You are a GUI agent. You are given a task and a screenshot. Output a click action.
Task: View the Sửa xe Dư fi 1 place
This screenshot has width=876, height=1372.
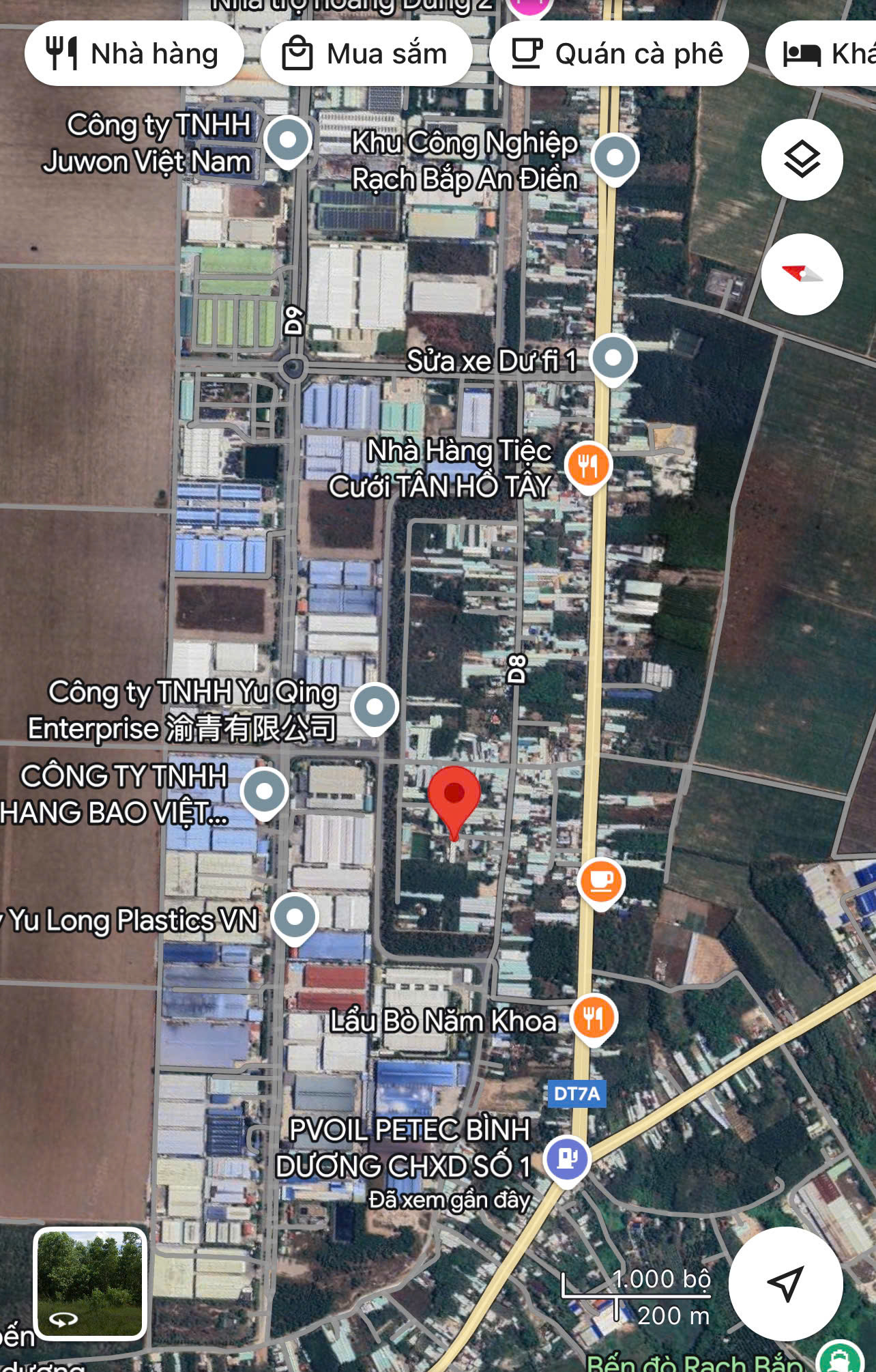(613, 358)
